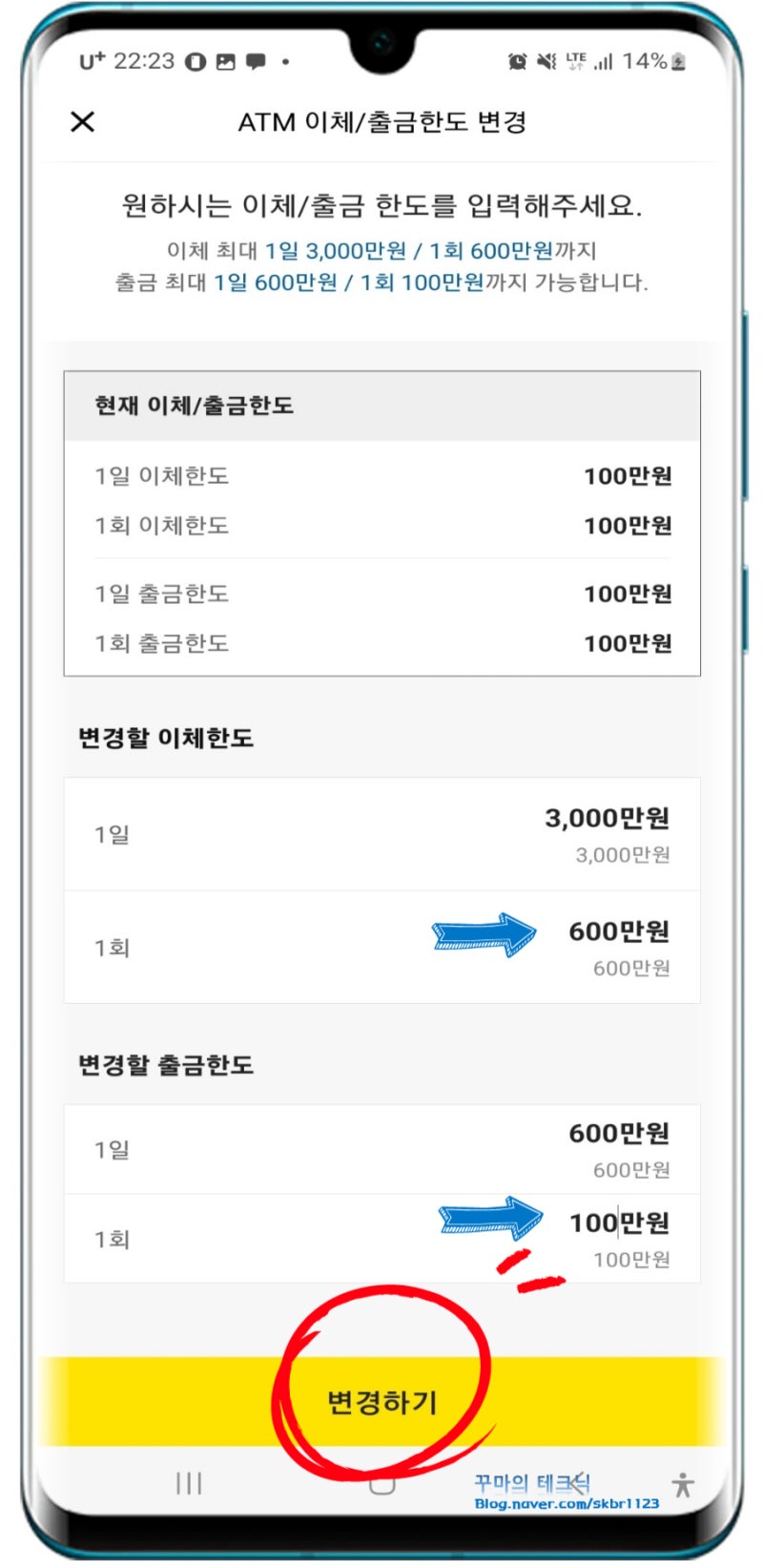Tap the circular app notification icon near 22:23
The height and width of the screenshot is (1568, 763).
tap(194, 61)
